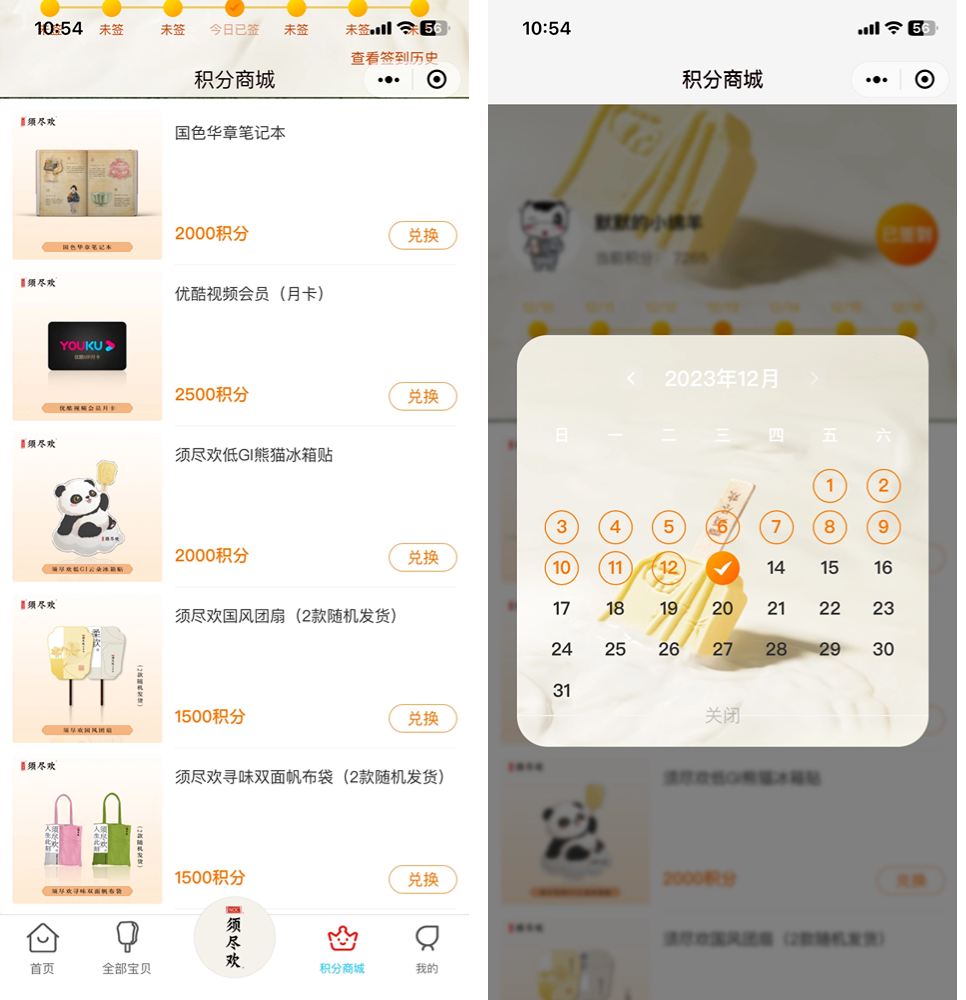Open the 国色华章笔记本 product image

click(x=88, y=184)
